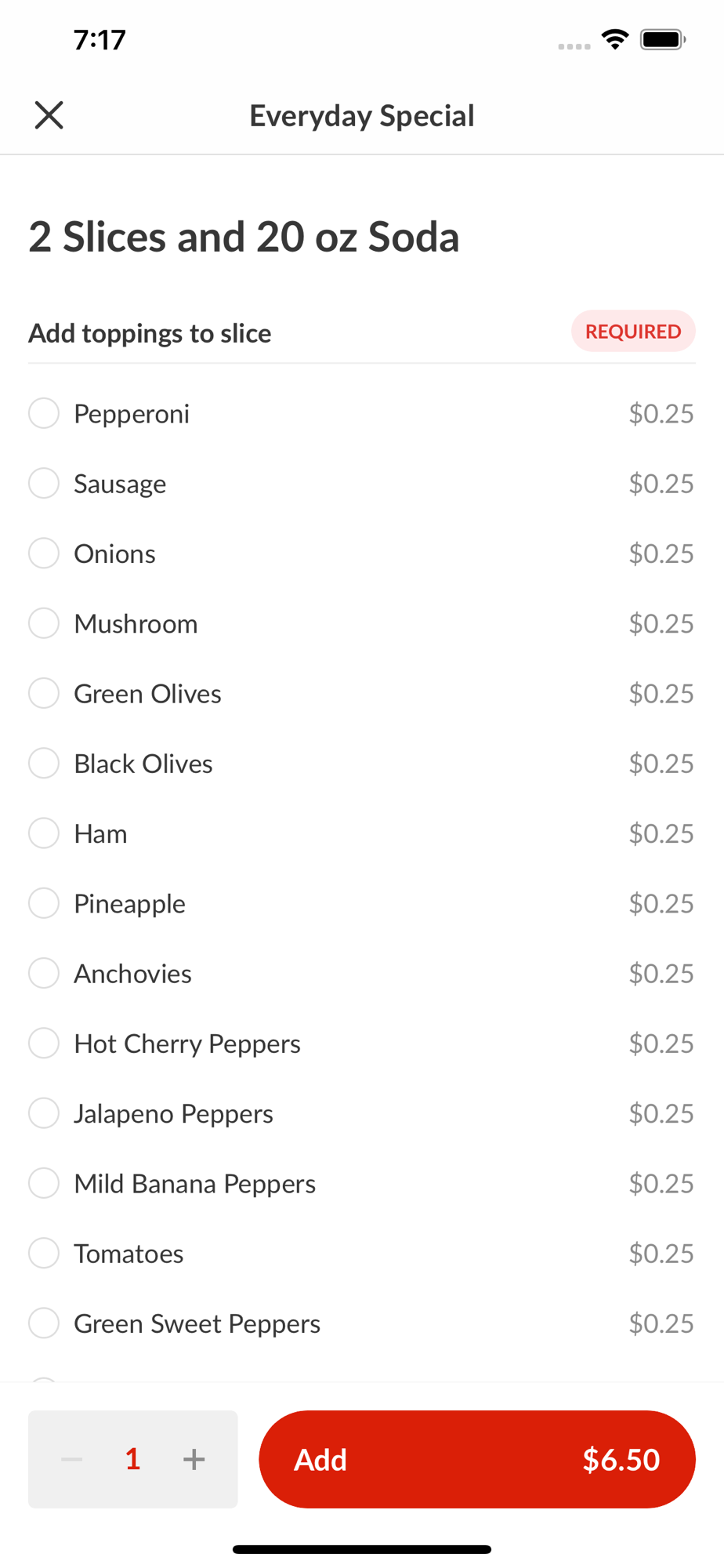Select Black Olives topping
Screen dimensions: 724x1568
click(x=44, y=763)
